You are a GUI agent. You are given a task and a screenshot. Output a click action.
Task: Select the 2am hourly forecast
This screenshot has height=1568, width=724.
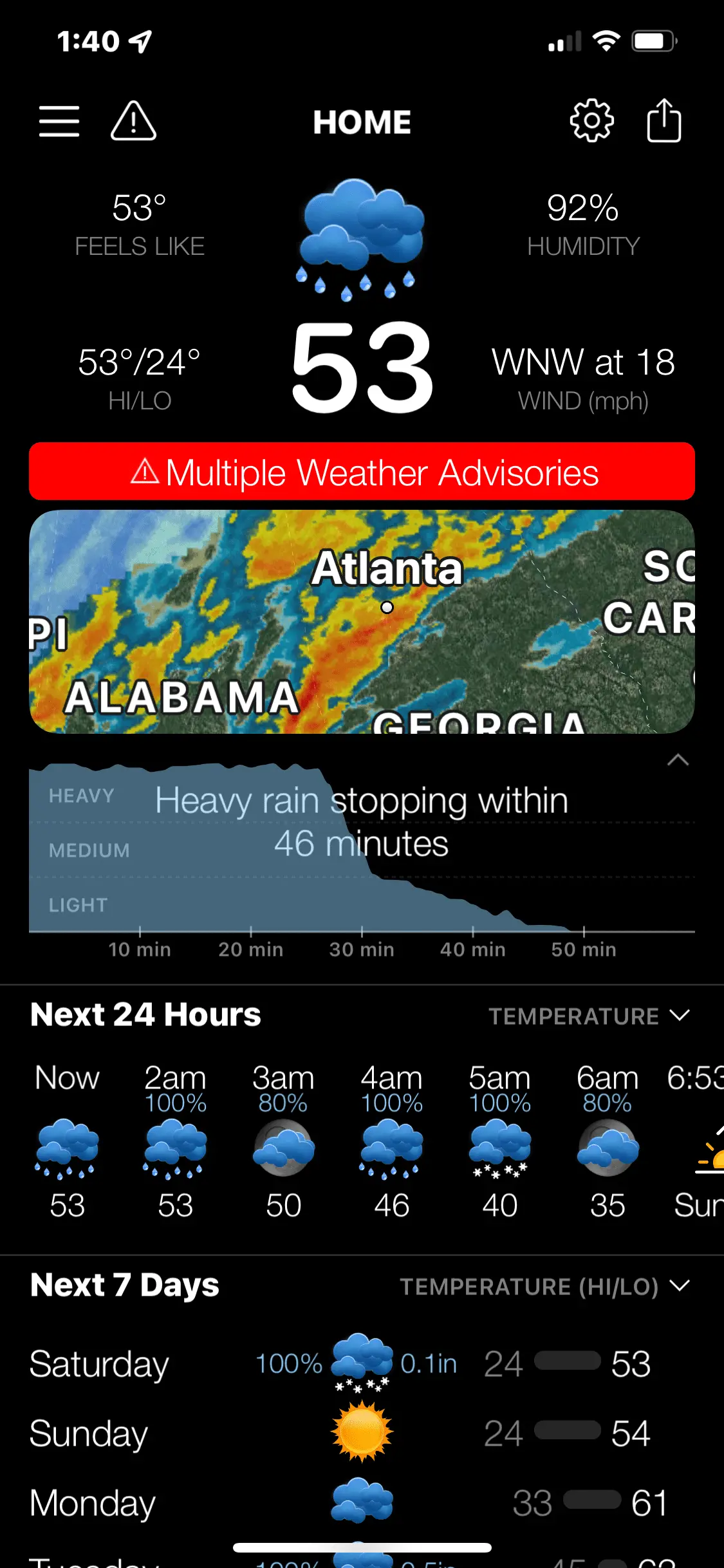176,1141
